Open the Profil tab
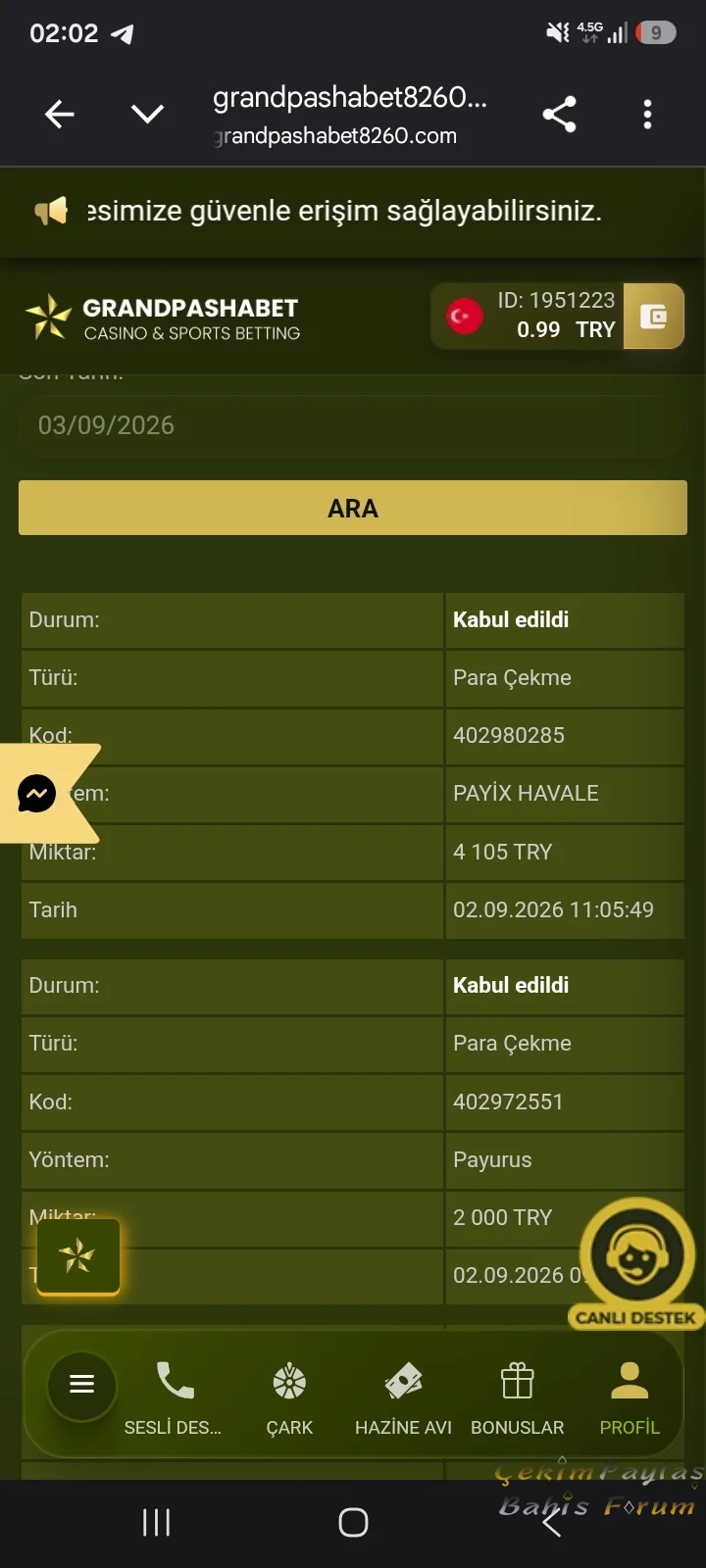 [x=630, y=1398]
